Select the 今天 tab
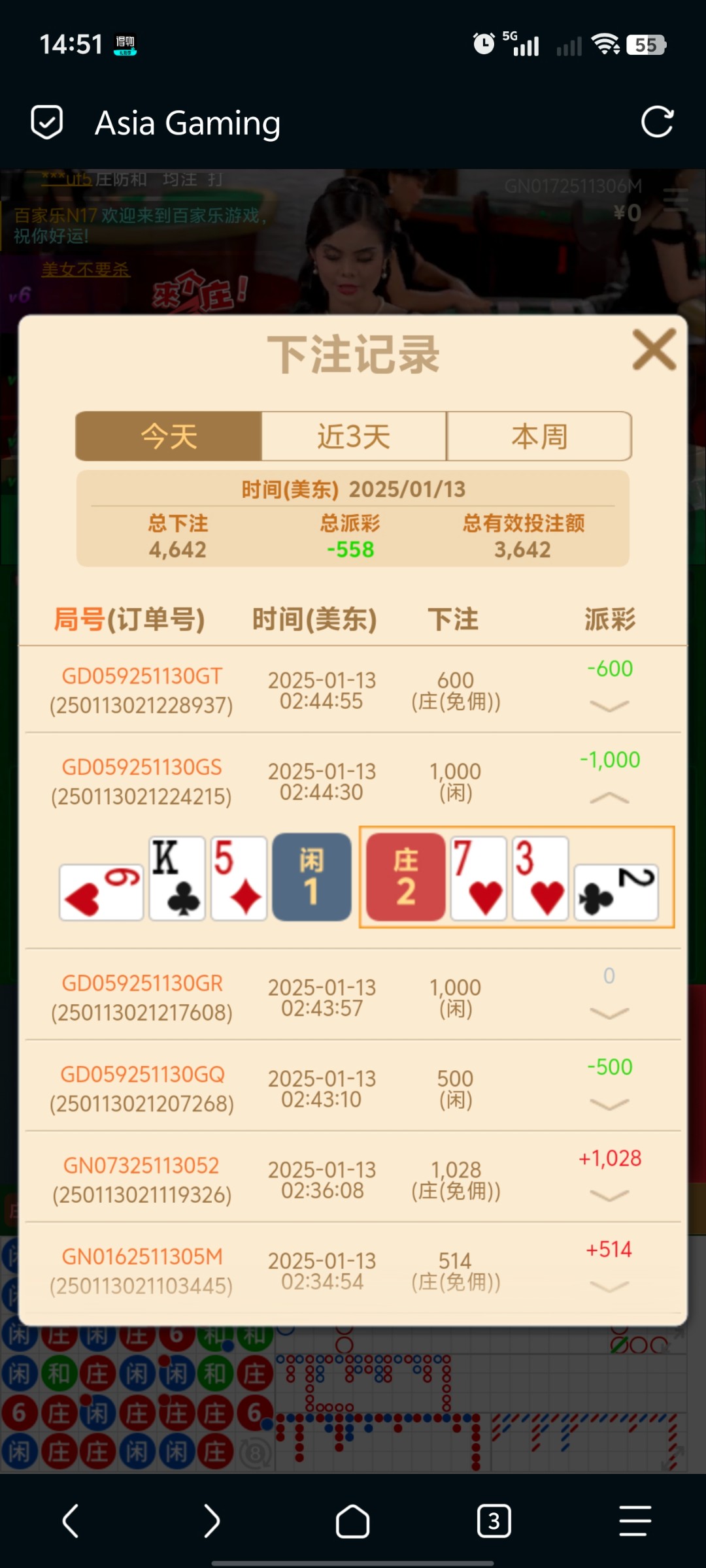 169,436
